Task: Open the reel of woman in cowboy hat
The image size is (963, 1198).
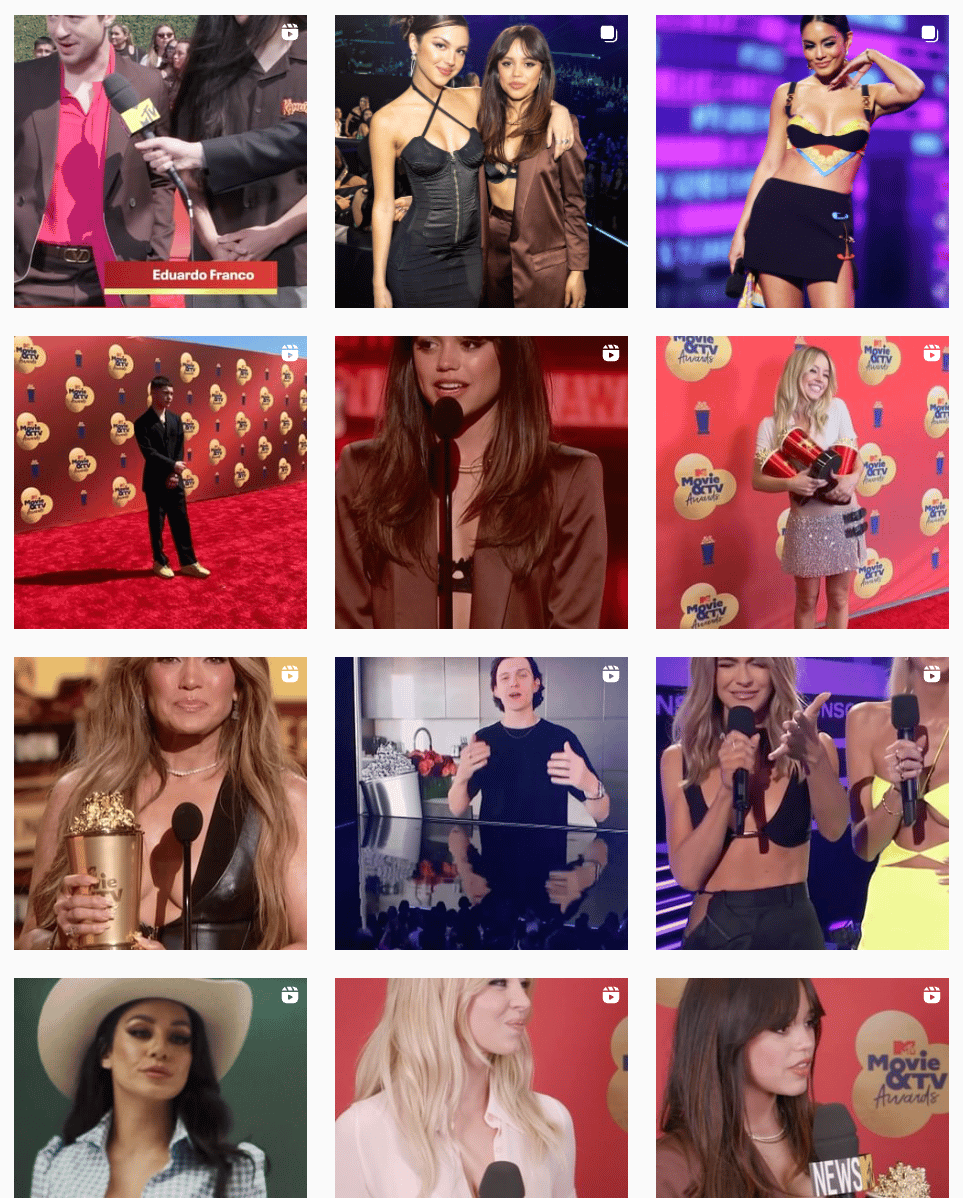Action: pos(160,1088)
